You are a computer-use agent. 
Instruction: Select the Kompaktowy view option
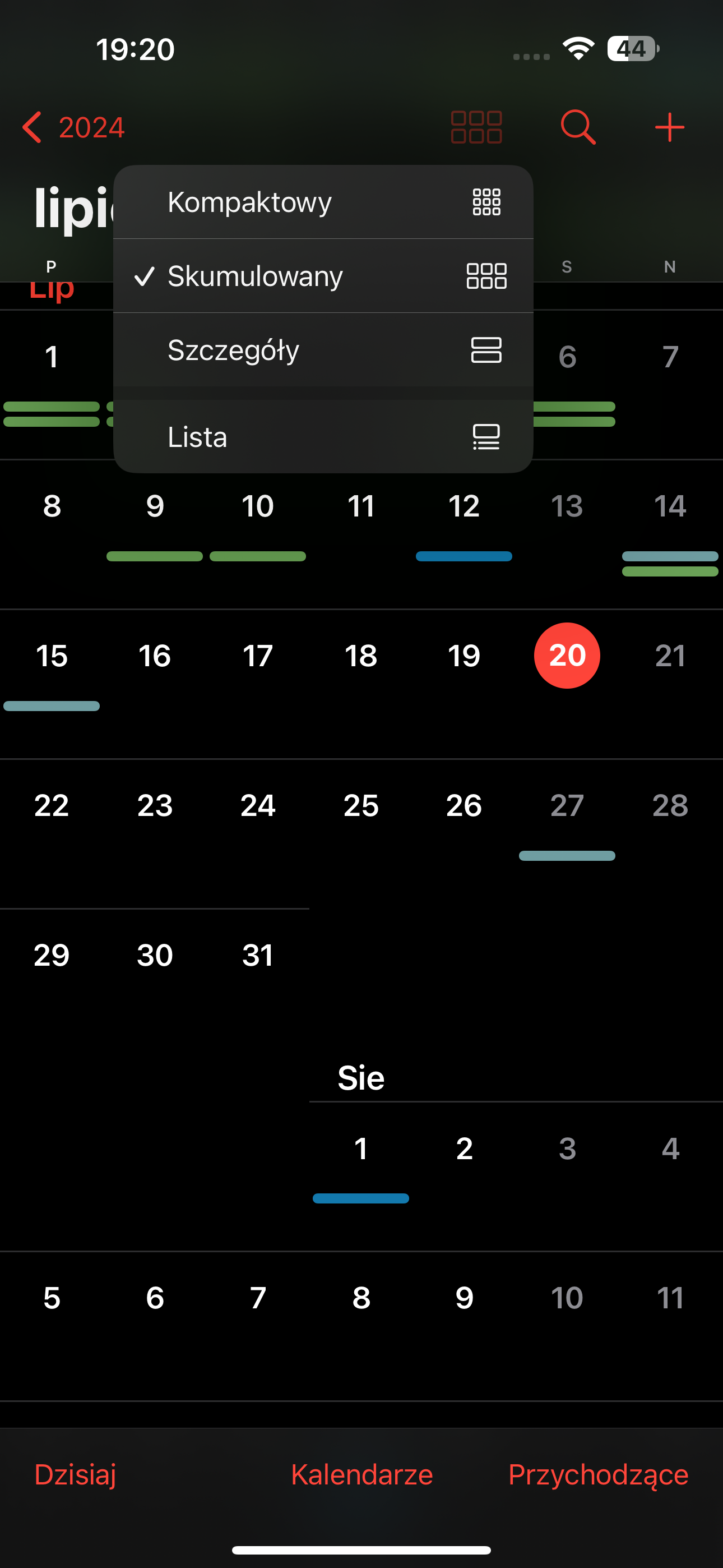pyautogui.click(x=323, y=201)
